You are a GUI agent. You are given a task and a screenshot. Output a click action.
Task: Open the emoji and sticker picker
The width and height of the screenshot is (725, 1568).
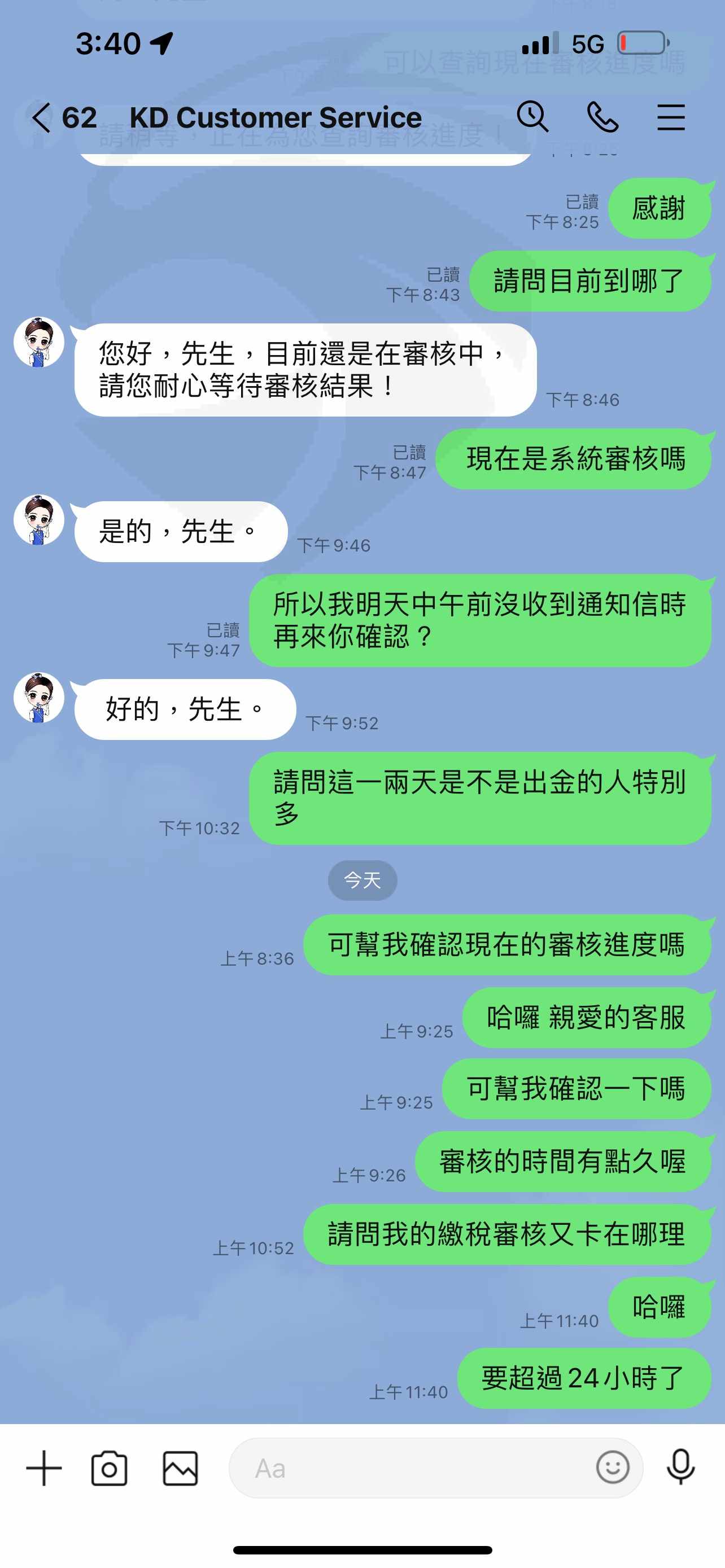point(613,1468)
